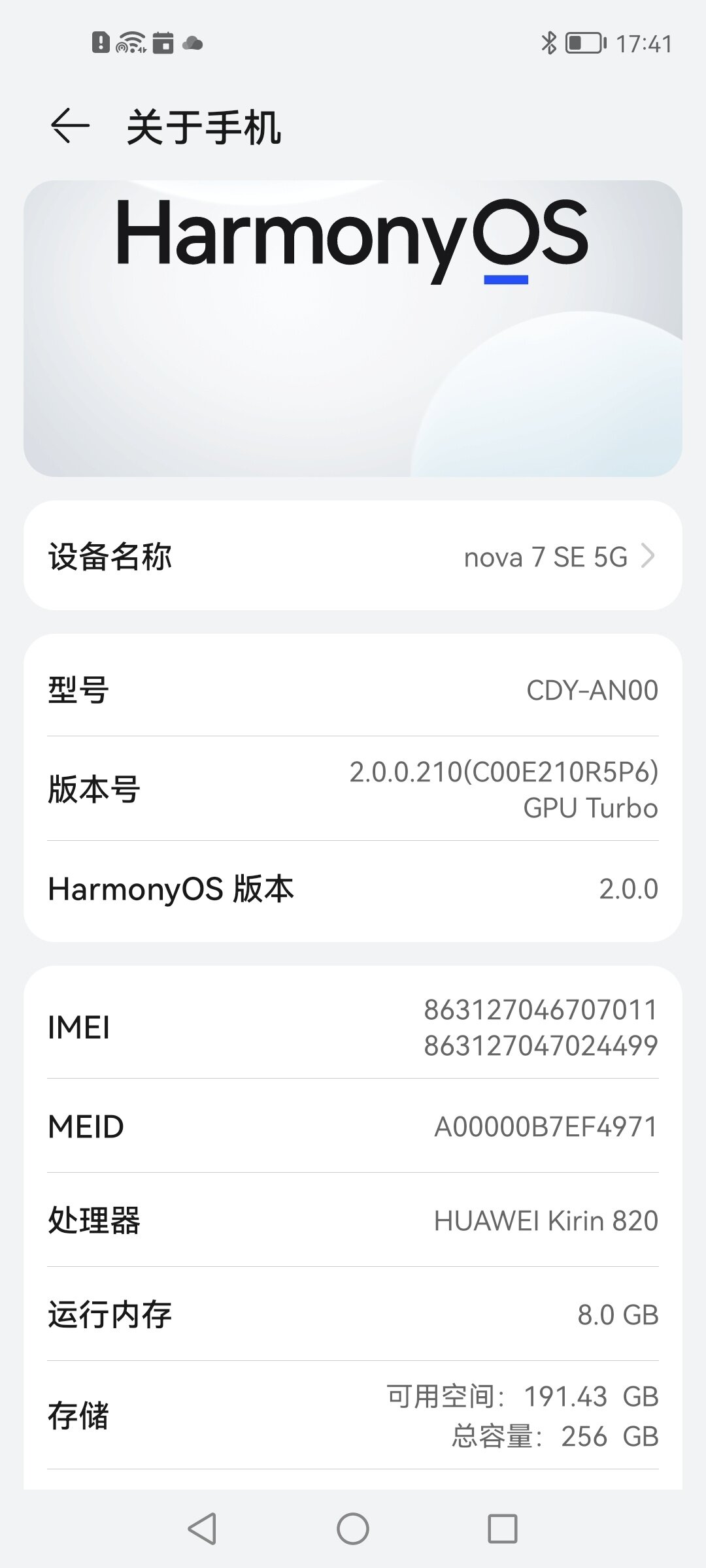This screenshot has height=1568, width=706.
Task: Tap the system home button
Action: pyautogui.click(x=353, y=1529)
